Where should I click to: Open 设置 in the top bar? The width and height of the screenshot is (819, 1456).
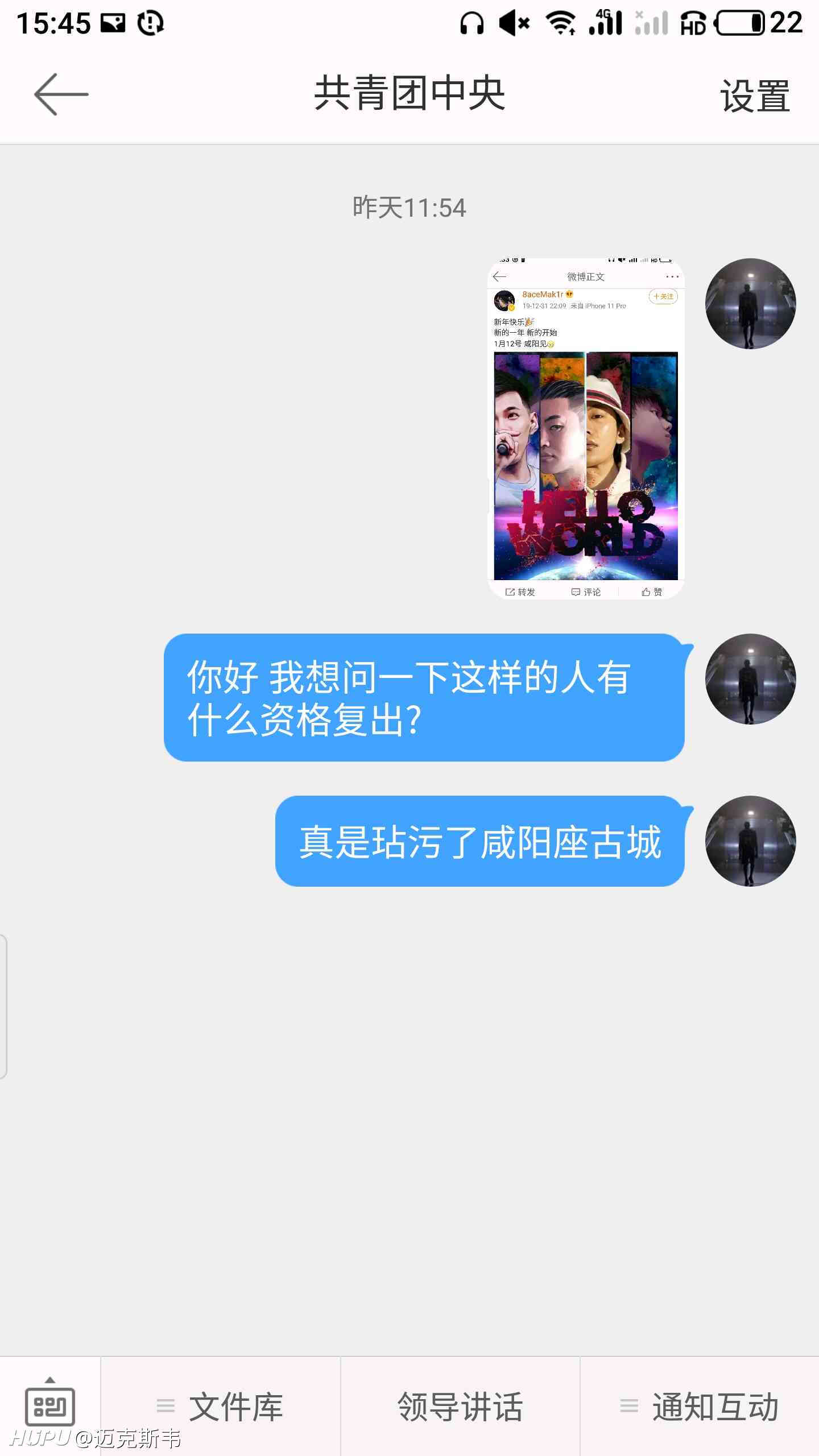[755, 96]
